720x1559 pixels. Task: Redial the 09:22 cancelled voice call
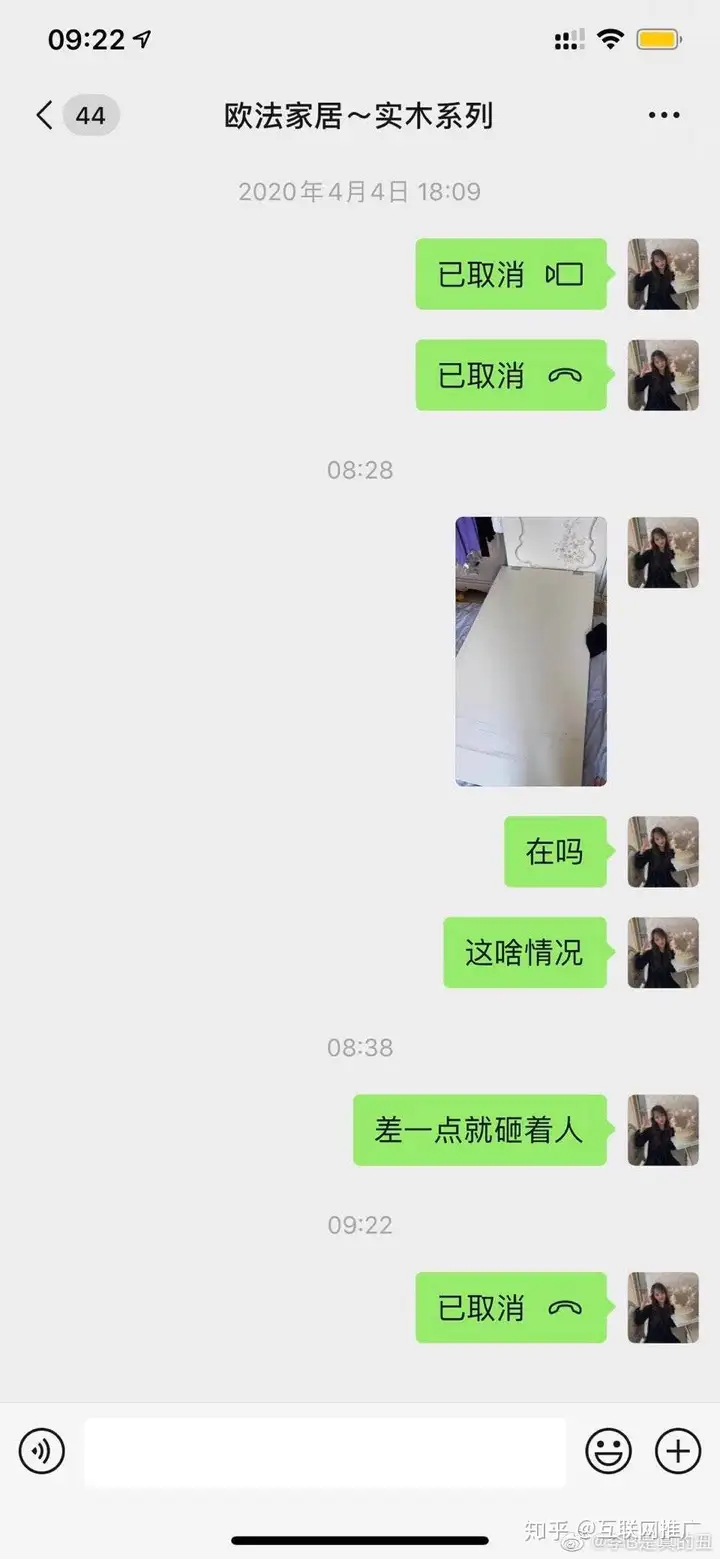tap(511, 1307)
